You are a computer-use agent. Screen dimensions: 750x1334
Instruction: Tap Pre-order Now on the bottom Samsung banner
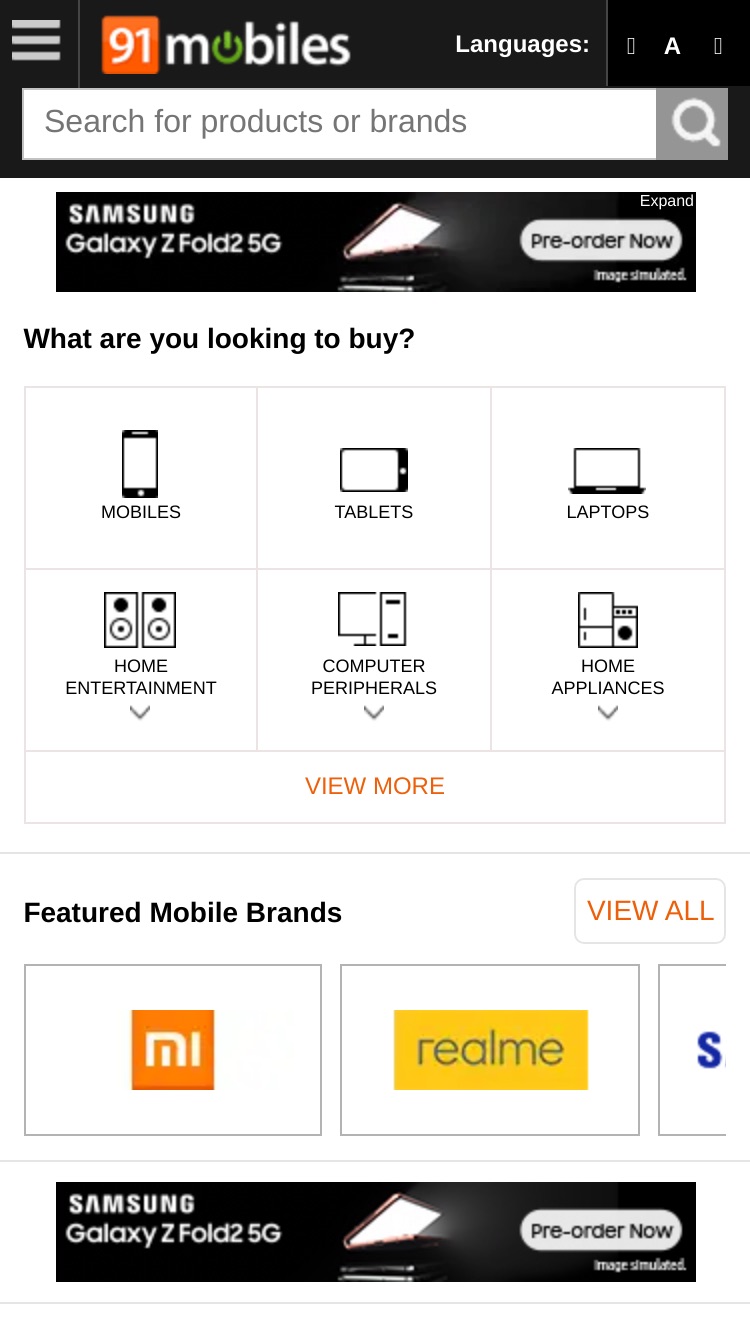[x=601, y=1231]
